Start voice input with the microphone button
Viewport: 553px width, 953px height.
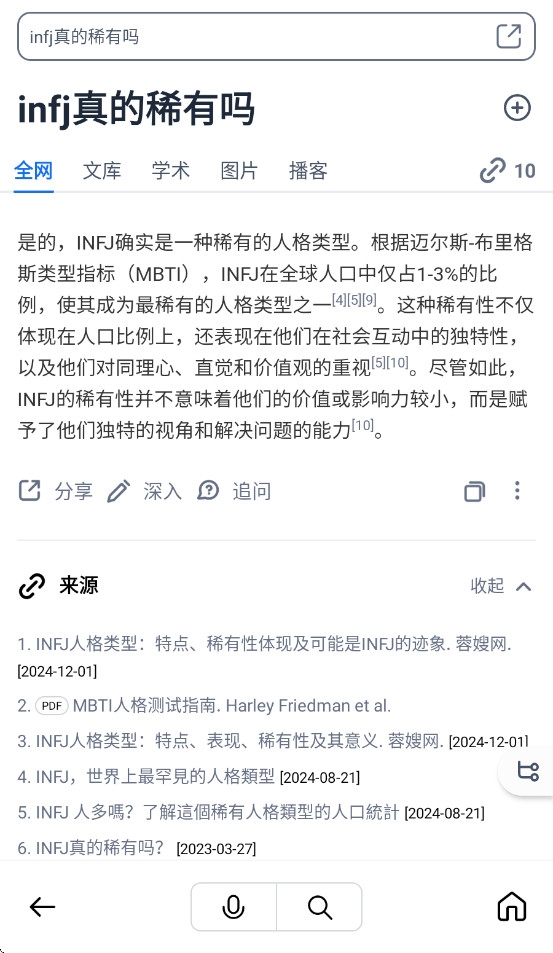click(234, 907)
